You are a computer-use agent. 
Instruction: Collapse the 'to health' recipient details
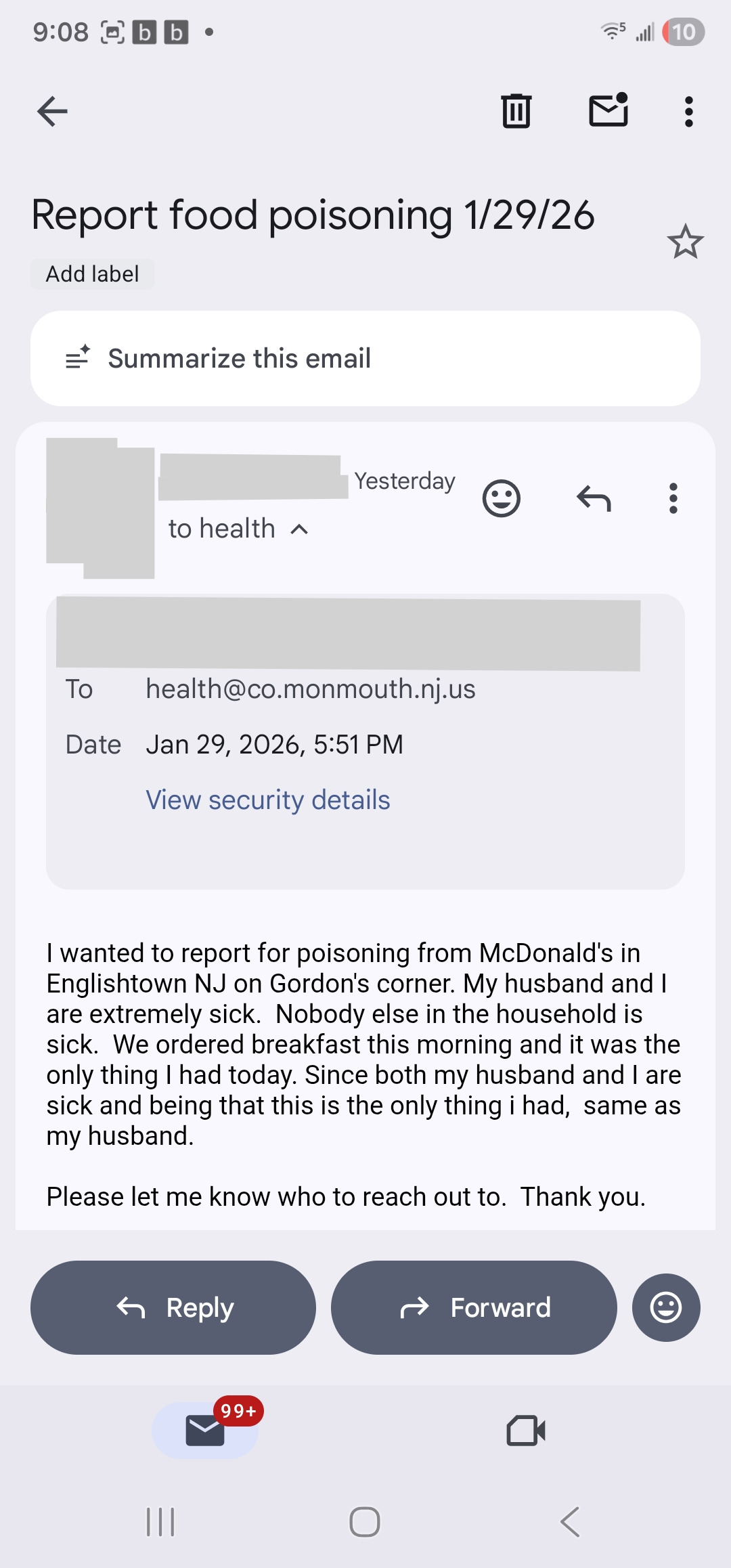(x=300, y=529)
